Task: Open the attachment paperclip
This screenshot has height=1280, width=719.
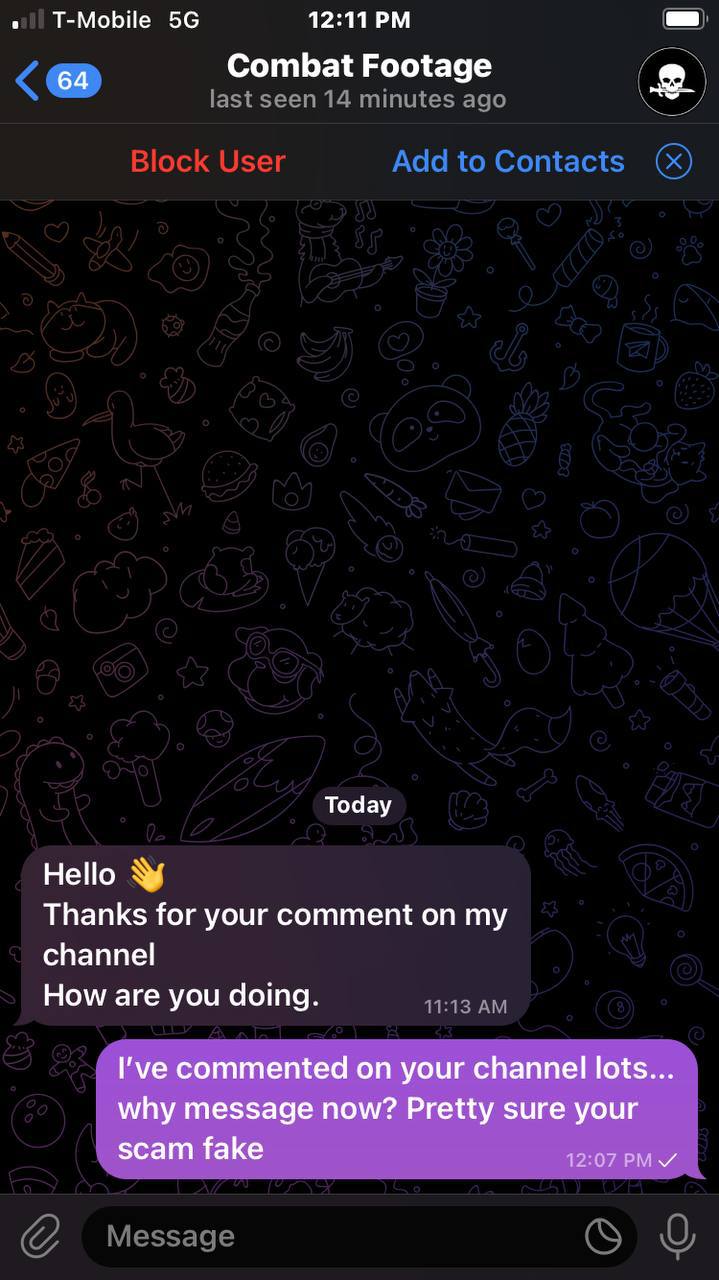Action: coord(40,1237)
